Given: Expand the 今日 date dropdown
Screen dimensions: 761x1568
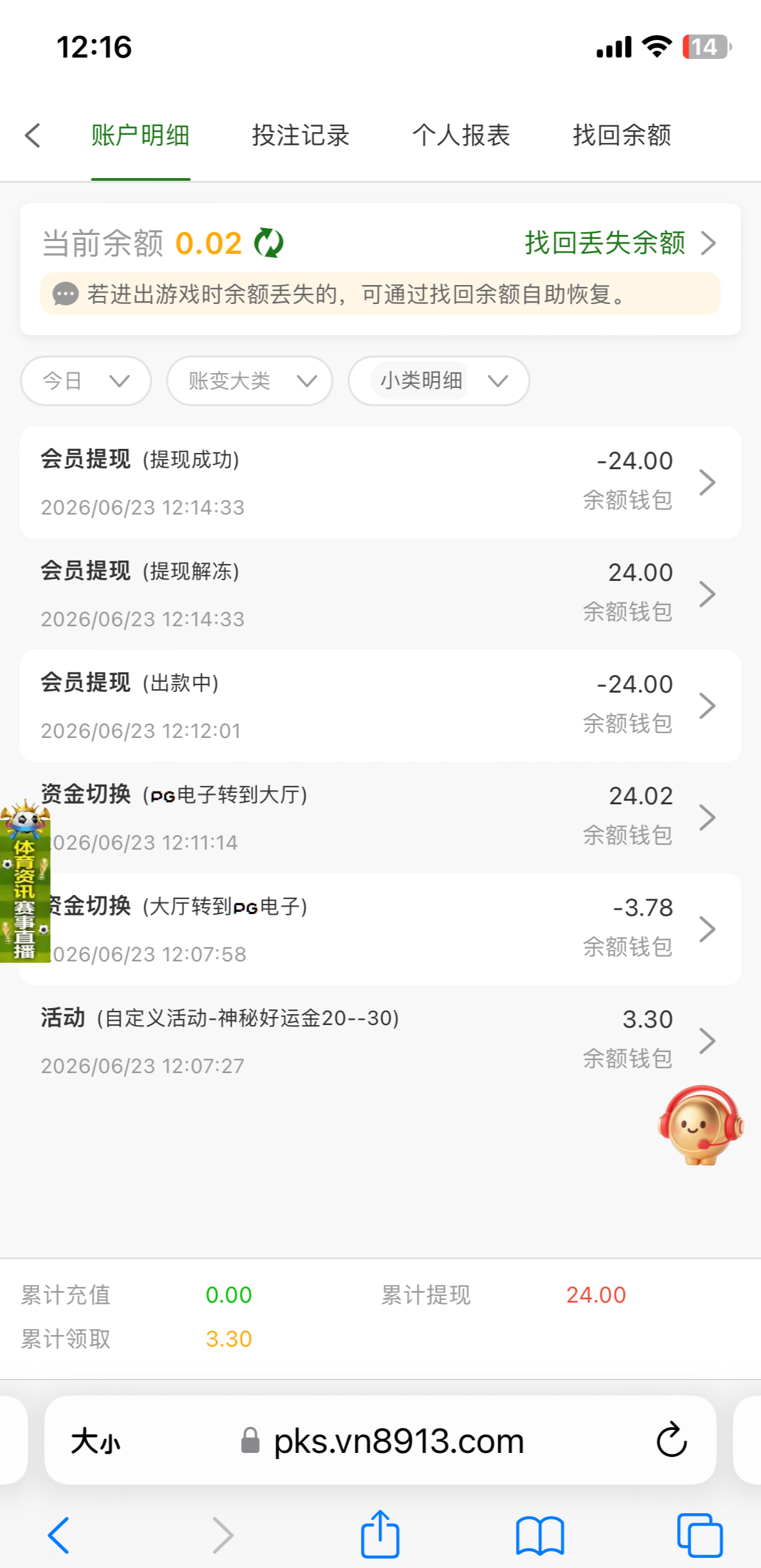Looking at the screenshot, I should tap(86, 380).
